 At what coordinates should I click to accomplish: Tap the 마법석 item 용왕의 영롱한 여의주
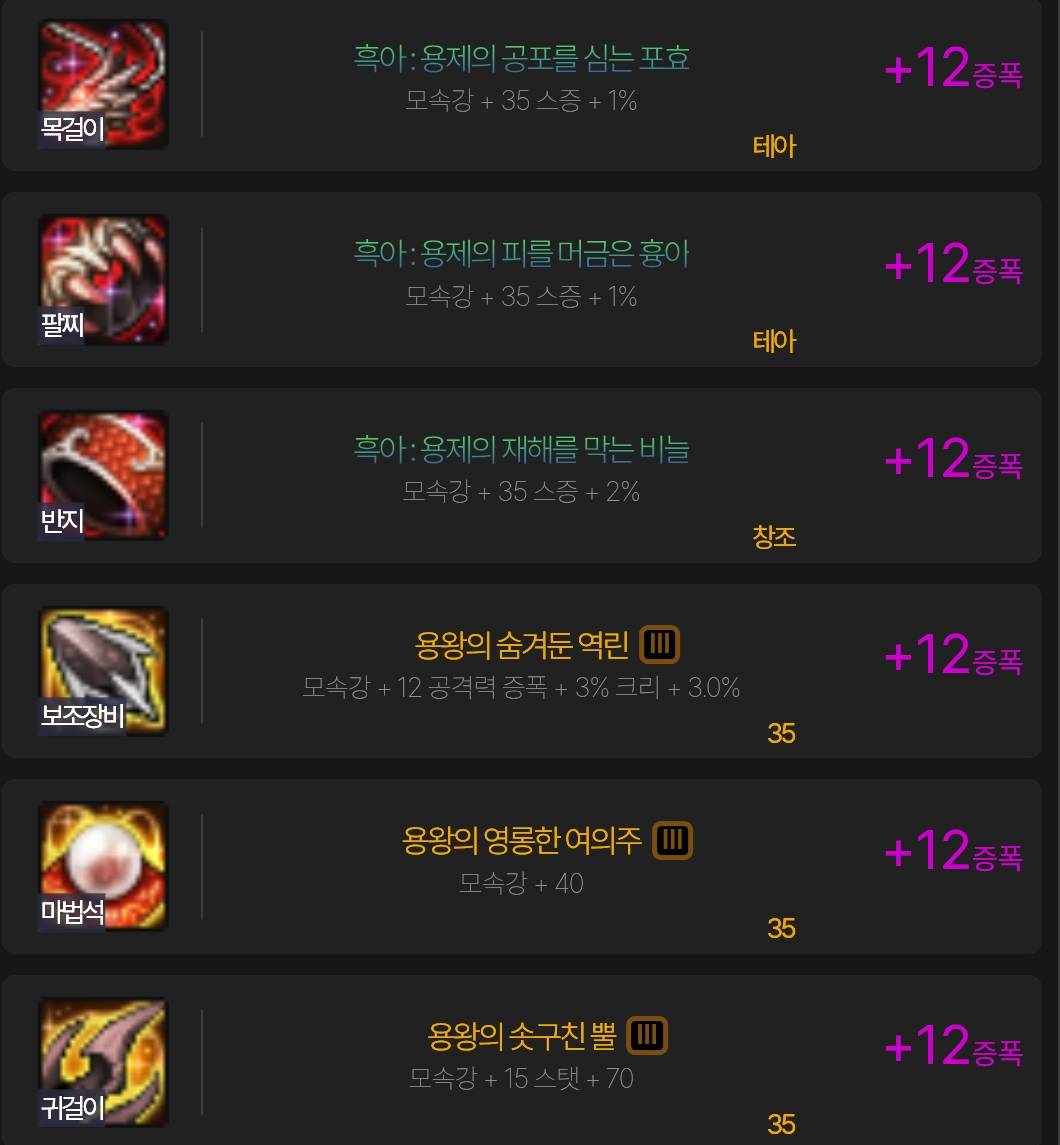521,841
